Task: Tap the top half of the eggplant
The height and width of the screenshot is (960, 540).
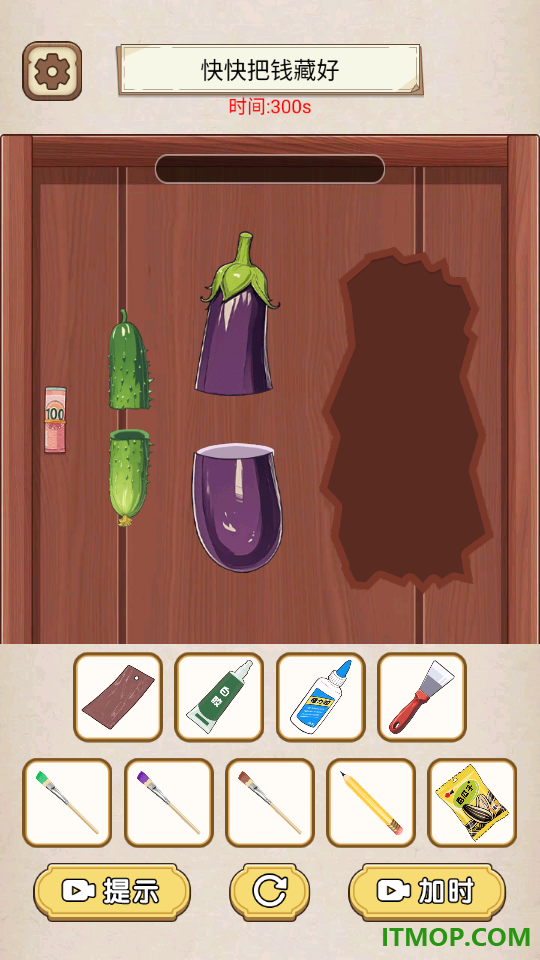Action: [236, 313]
